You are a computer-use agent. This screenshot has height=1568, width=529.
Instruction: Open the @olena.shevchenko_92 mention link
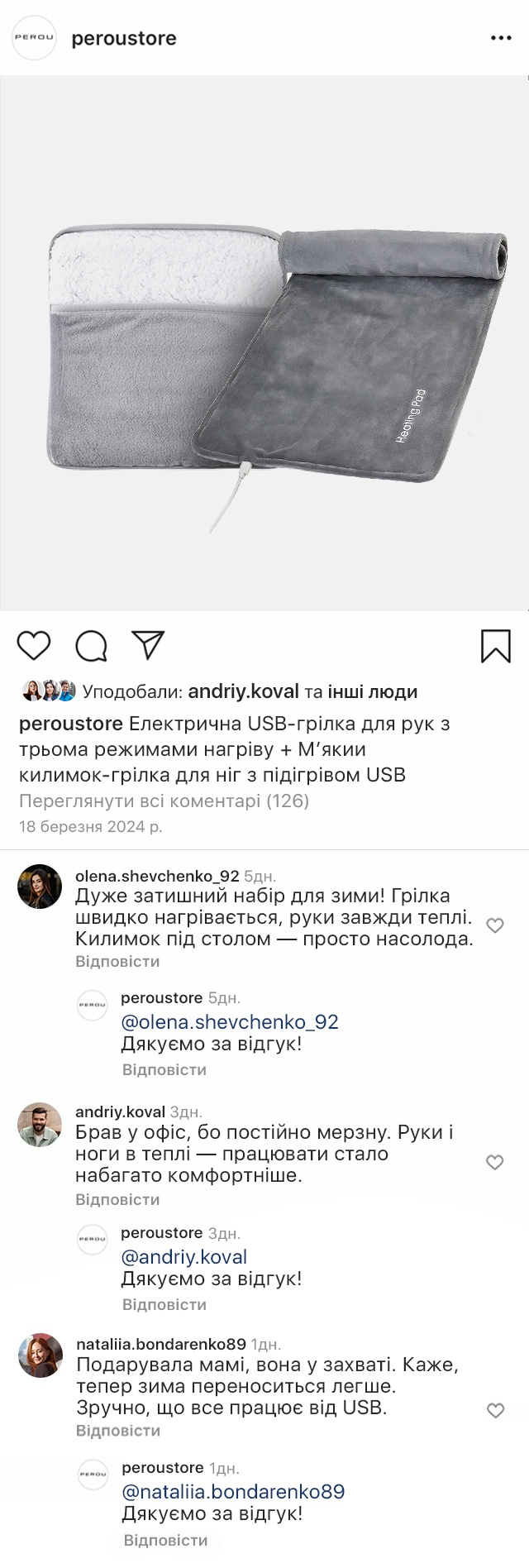click(x=230, y=1022)
